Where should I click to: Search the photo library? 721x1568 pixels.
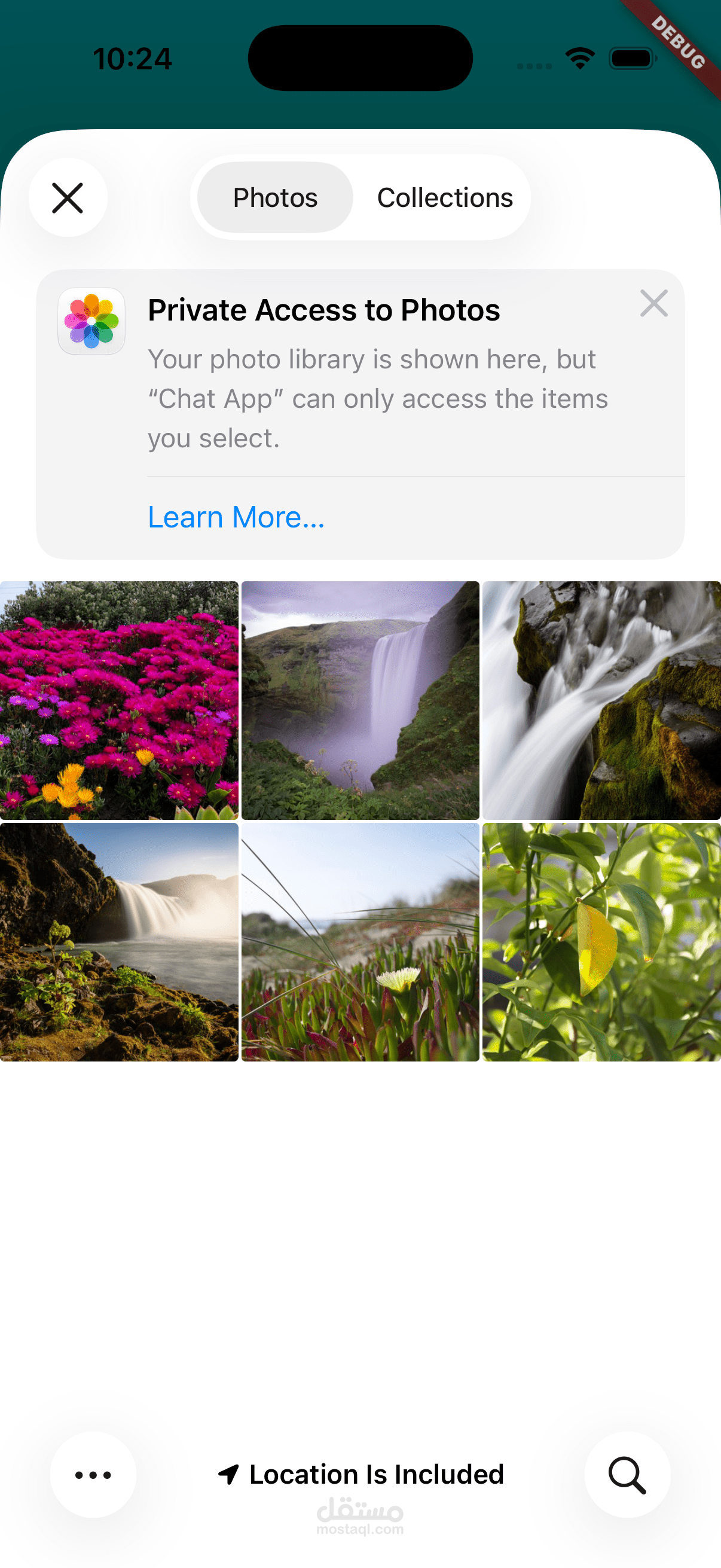[627, 1474]
